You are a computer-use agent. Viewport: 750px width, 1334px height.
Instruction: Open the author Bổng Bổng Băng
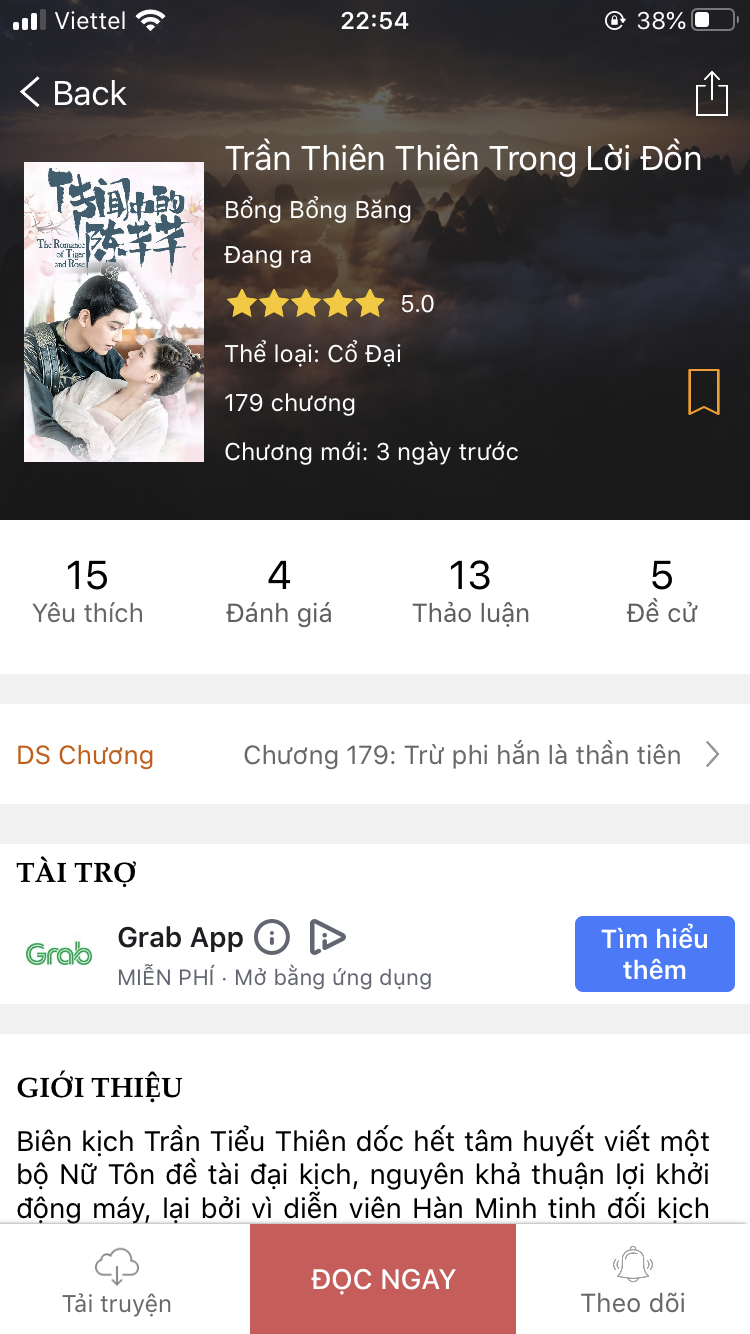pos(318,210)
